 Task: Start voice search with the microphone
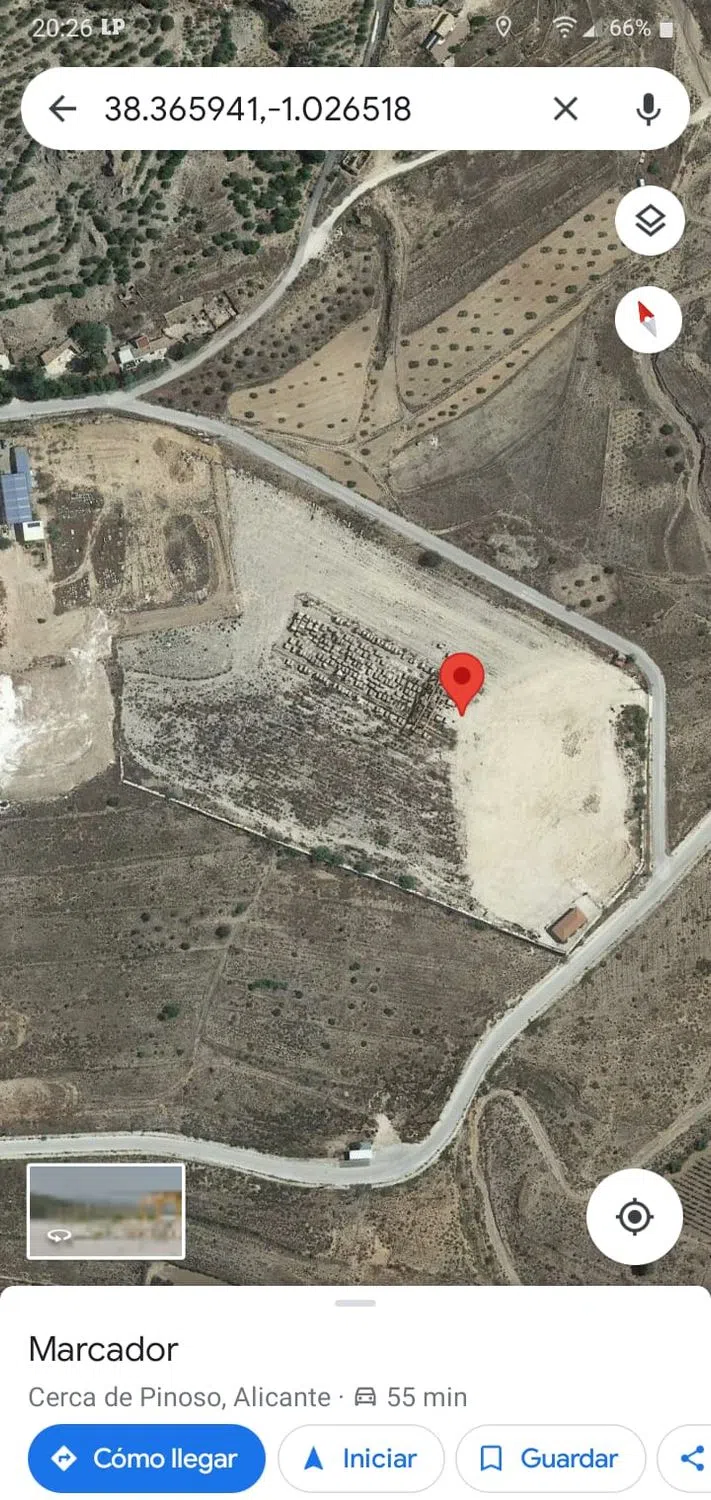[x=648, y=109]
